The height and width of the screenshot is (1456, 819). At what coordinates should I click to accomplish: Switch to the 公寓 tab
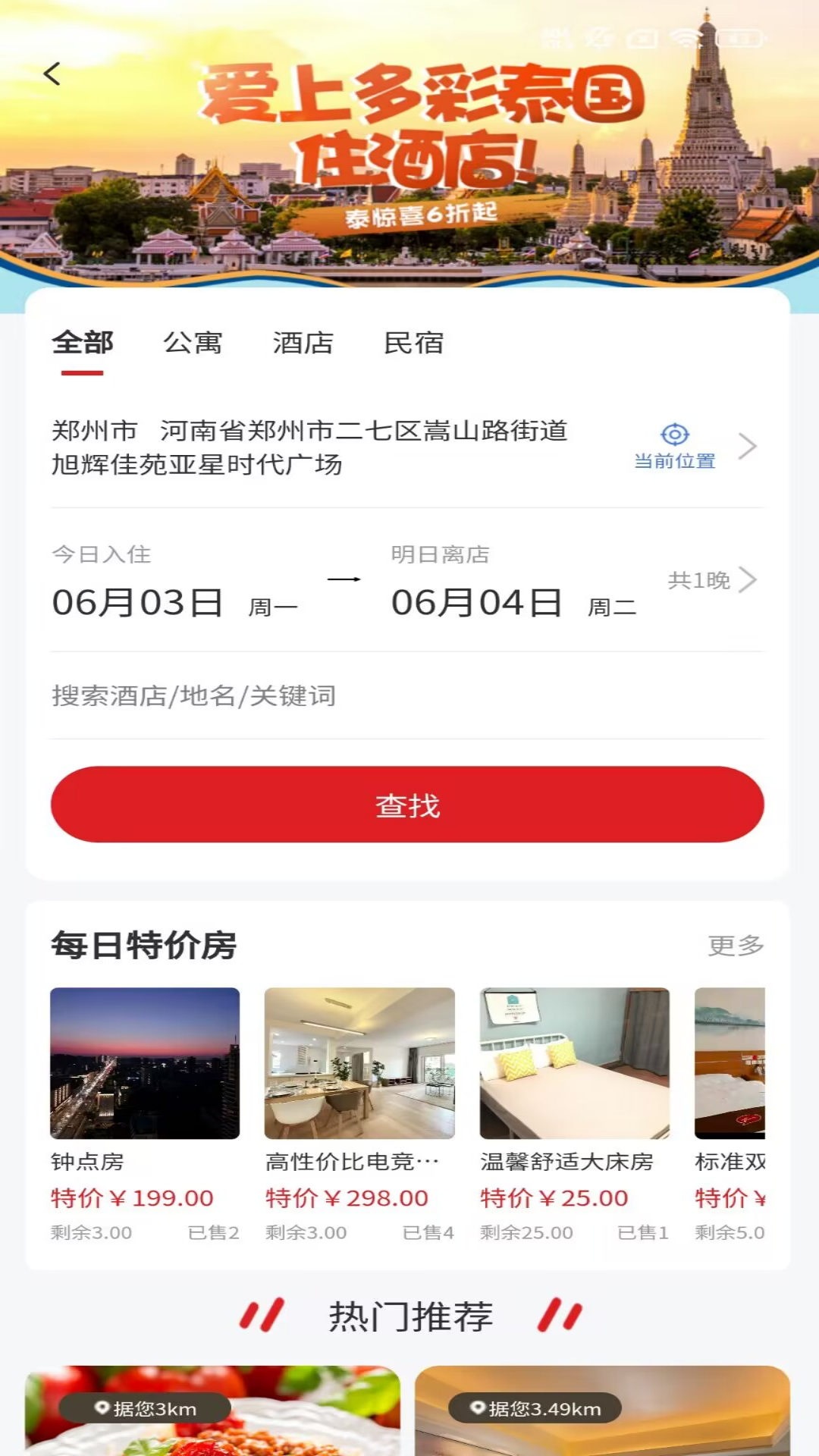tap(193, 344)
